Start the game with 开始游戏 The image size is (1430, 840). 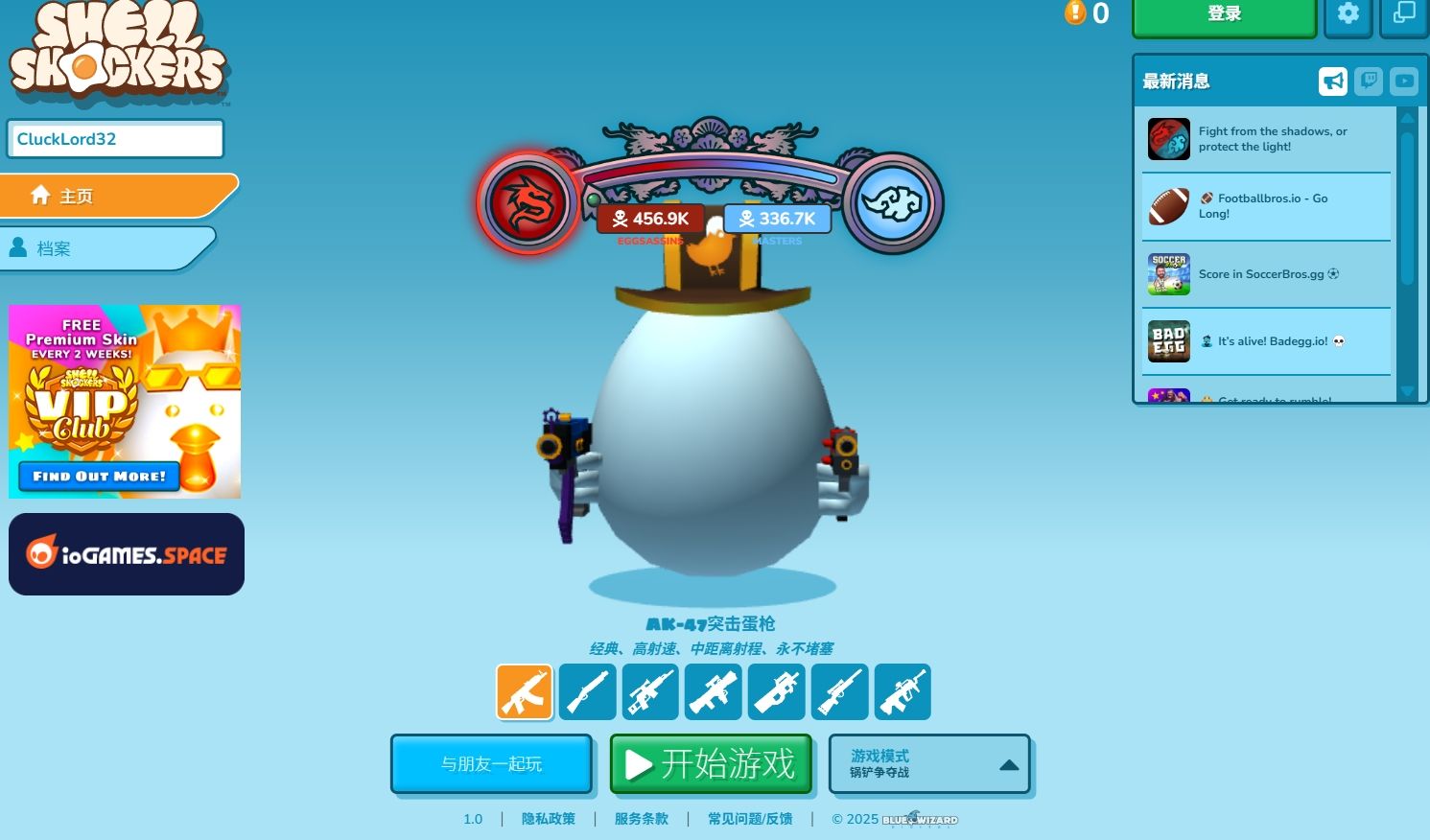pyautogui.click(x=711, y=764)
